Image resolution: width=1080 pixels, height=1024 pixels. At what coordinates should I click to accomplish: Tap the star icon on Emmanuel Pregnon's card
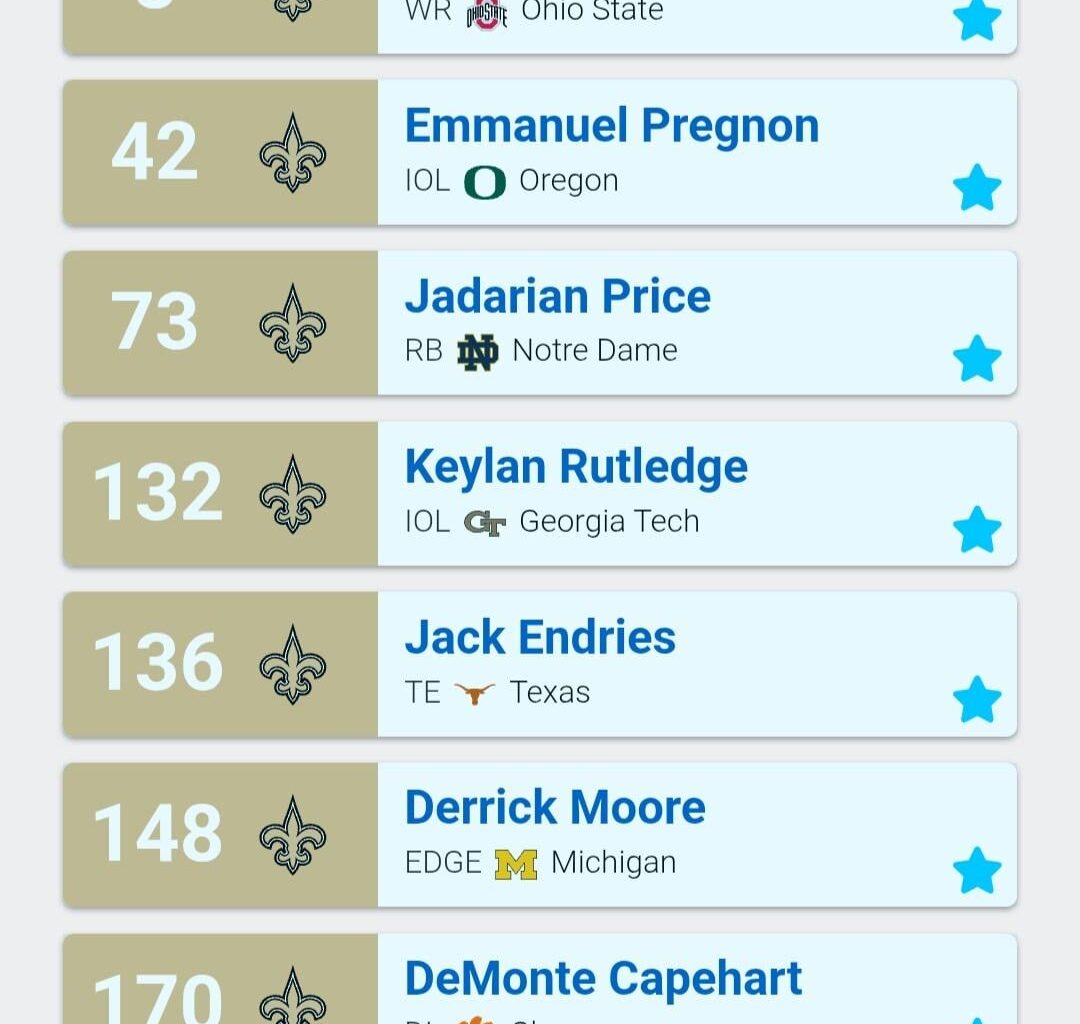pos(976,187)
